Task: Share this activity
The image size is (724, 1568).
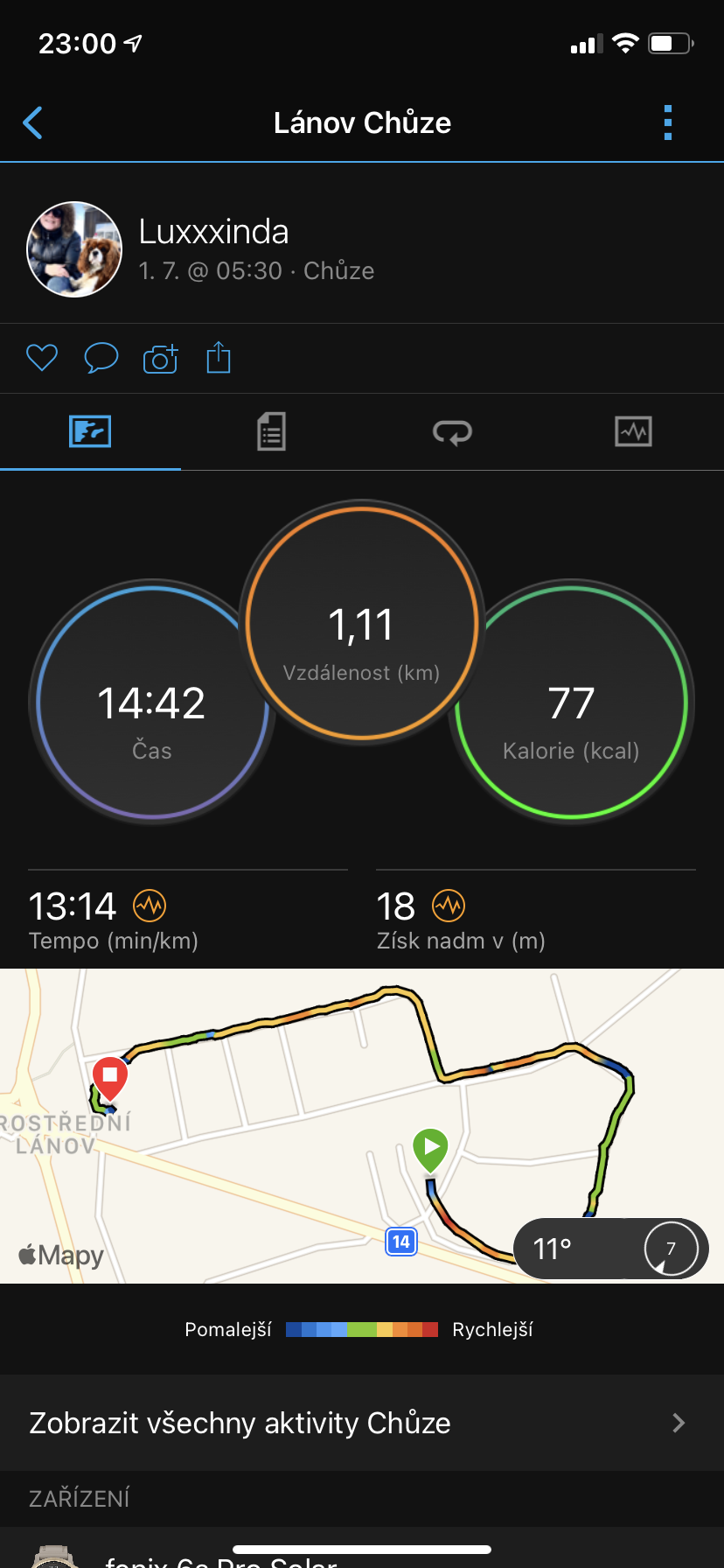Action: [x=219, y=358]
